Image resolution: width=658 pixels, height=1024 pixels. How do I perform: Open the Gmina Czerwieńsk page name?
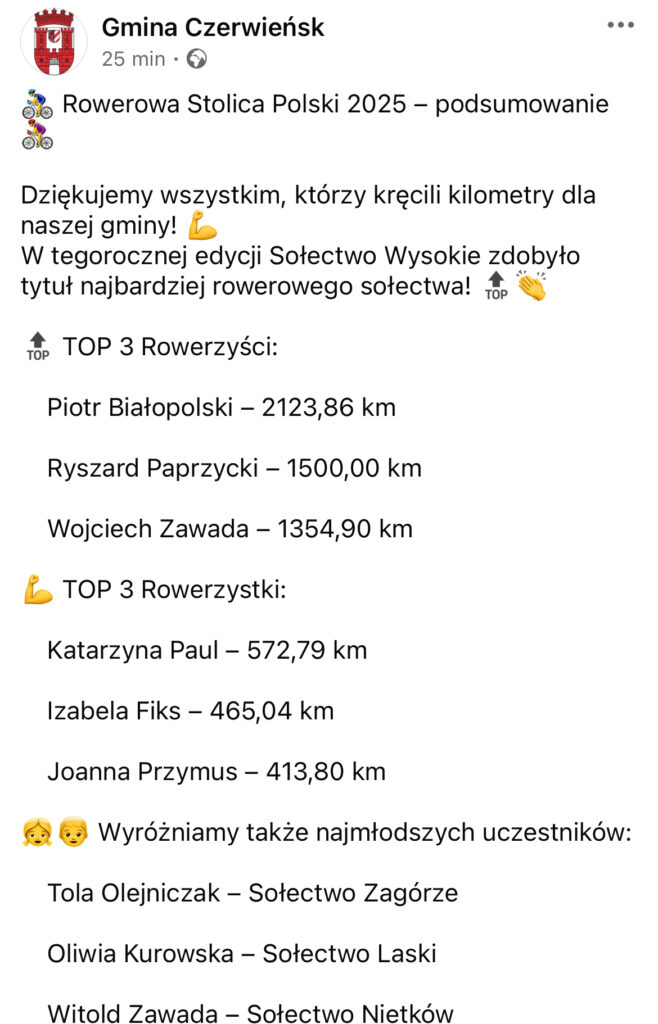[213, 27]
